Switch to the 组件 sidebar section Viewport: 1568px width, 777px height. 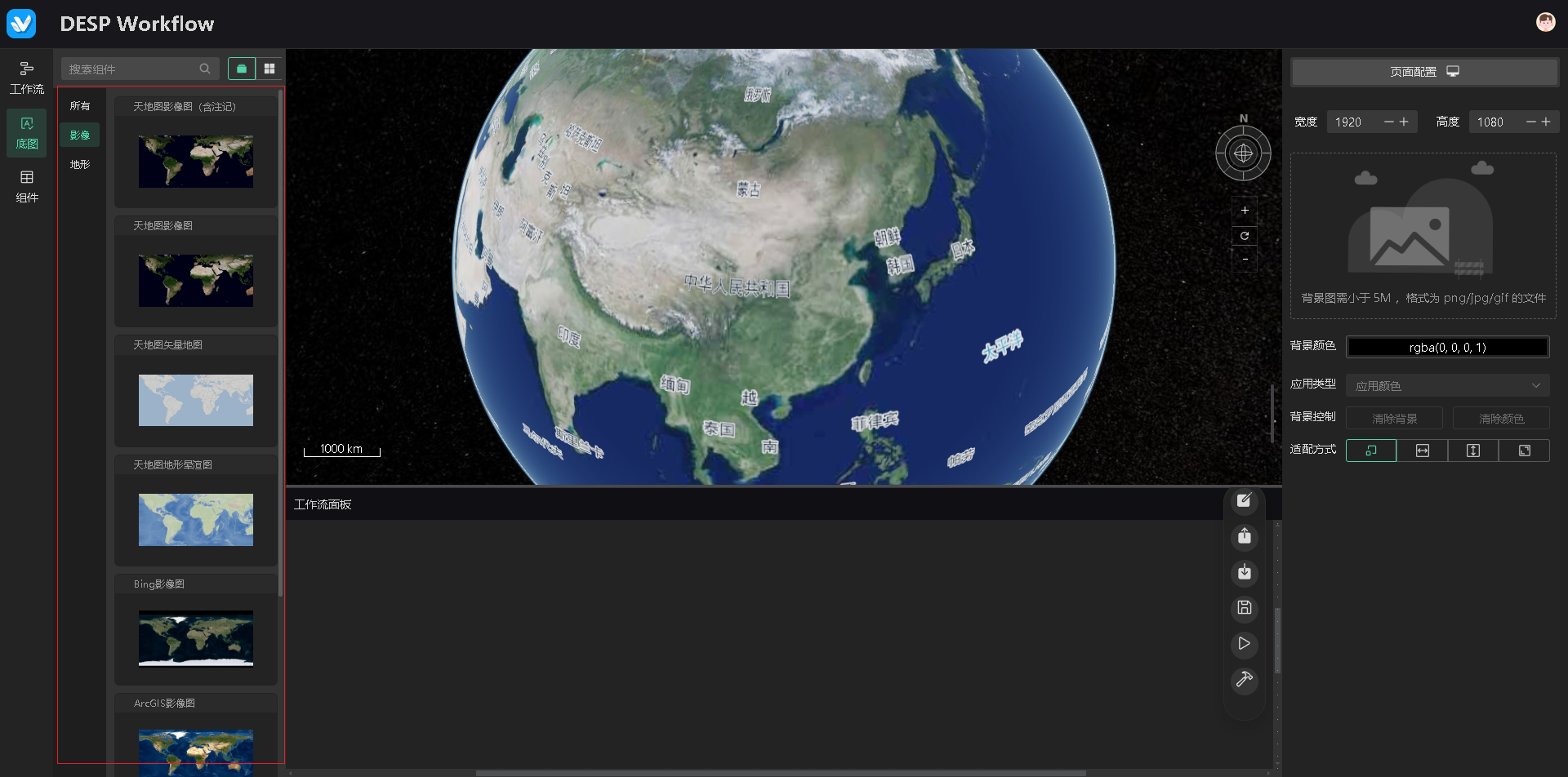(26, 186)
